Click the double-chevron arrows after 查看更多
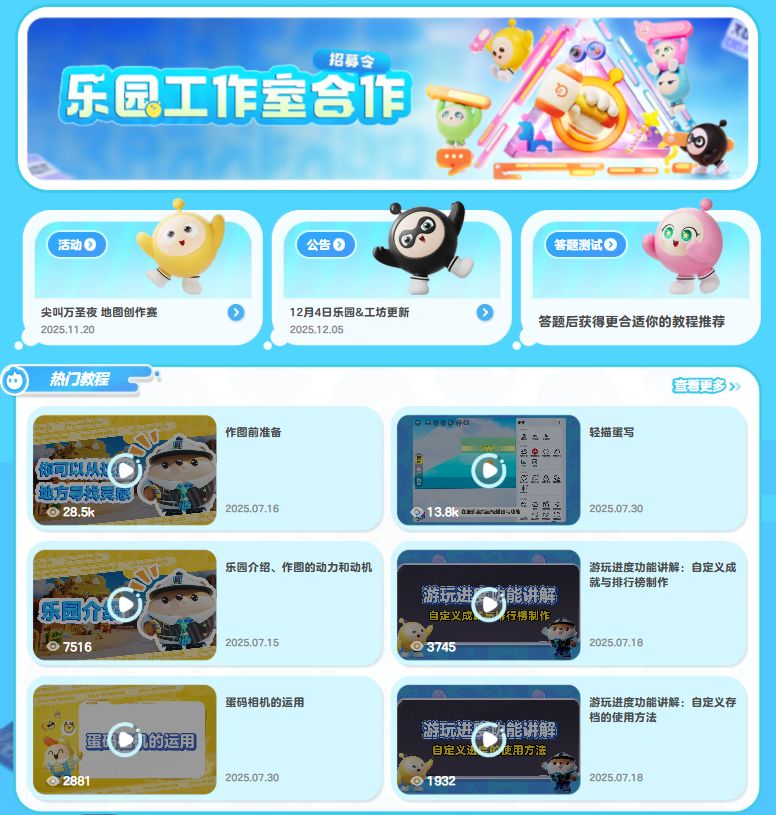Image resolution: width=776 pixels, height=815 pixels. 734,385
